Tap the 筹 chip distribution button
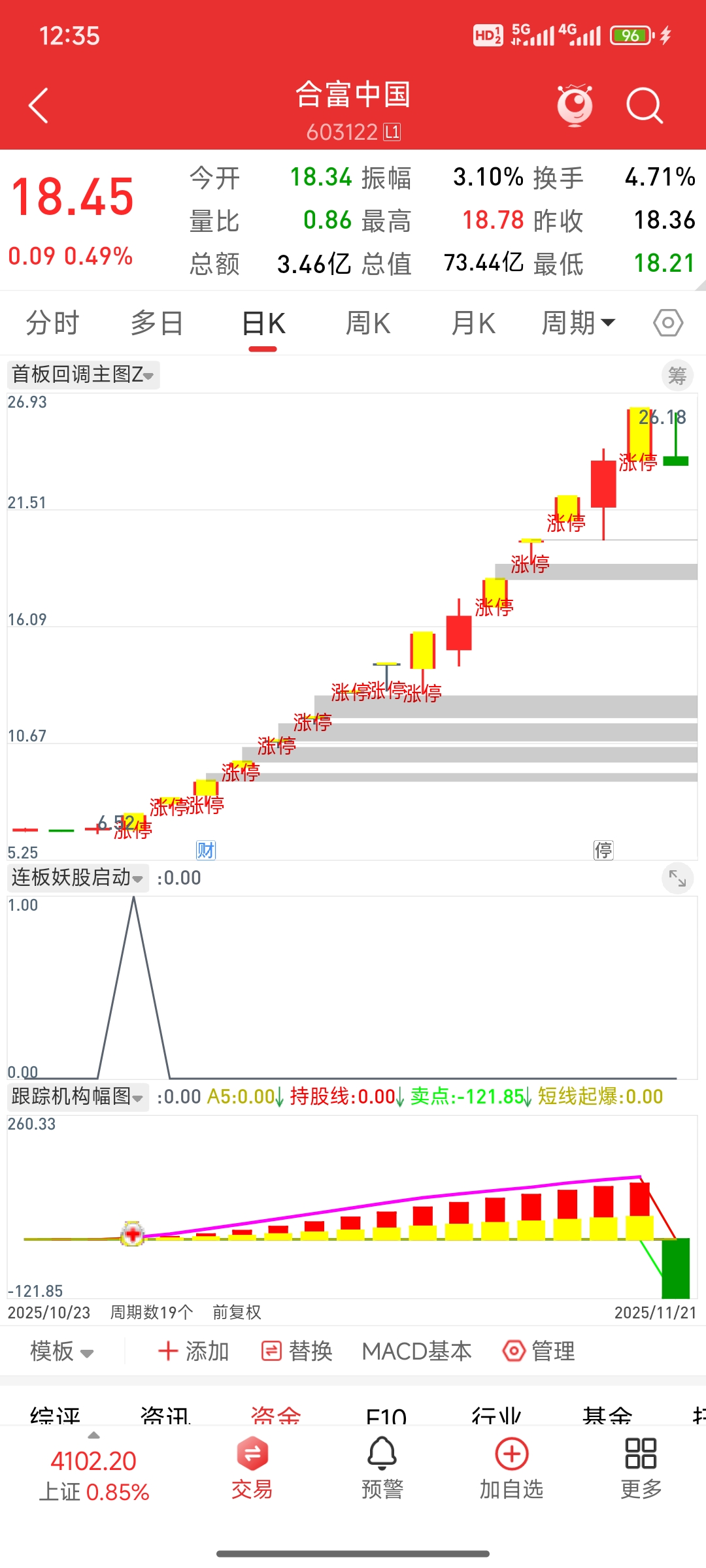The image size is (706, 1568). pyautogui.click(x=677, y=376)
